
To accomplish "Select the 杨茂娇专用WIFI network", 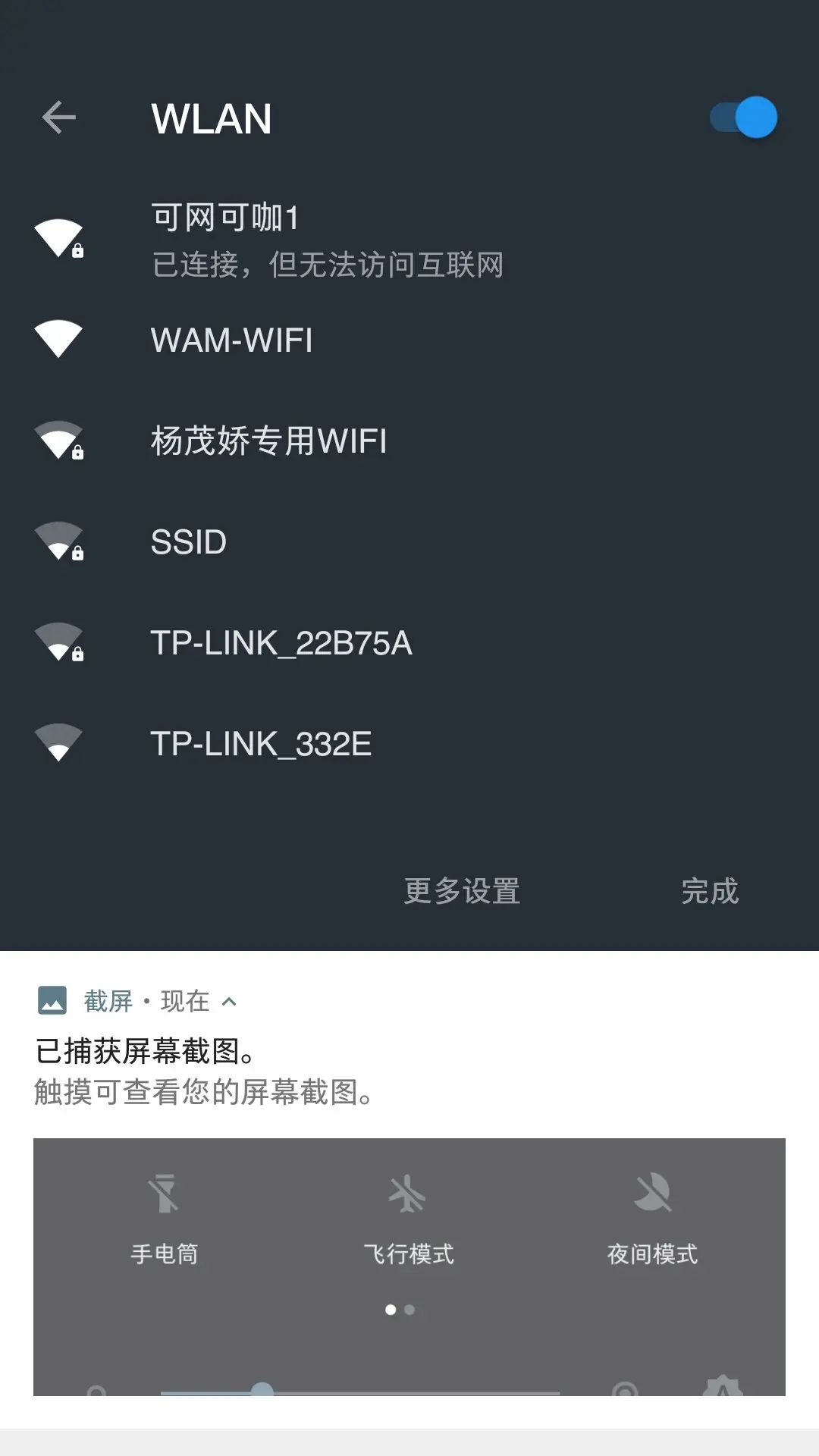I will 268,441.
